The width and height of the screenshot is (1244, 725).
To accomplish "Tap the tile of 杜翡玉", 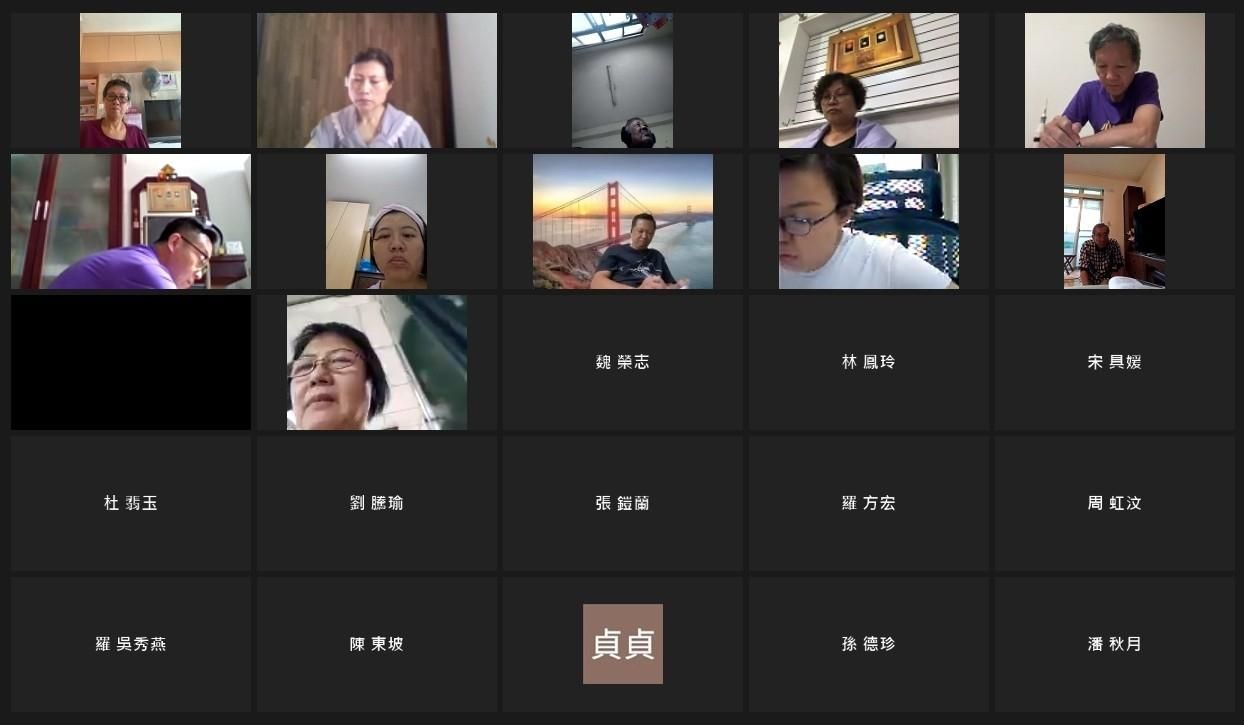I will coord(131,503).
